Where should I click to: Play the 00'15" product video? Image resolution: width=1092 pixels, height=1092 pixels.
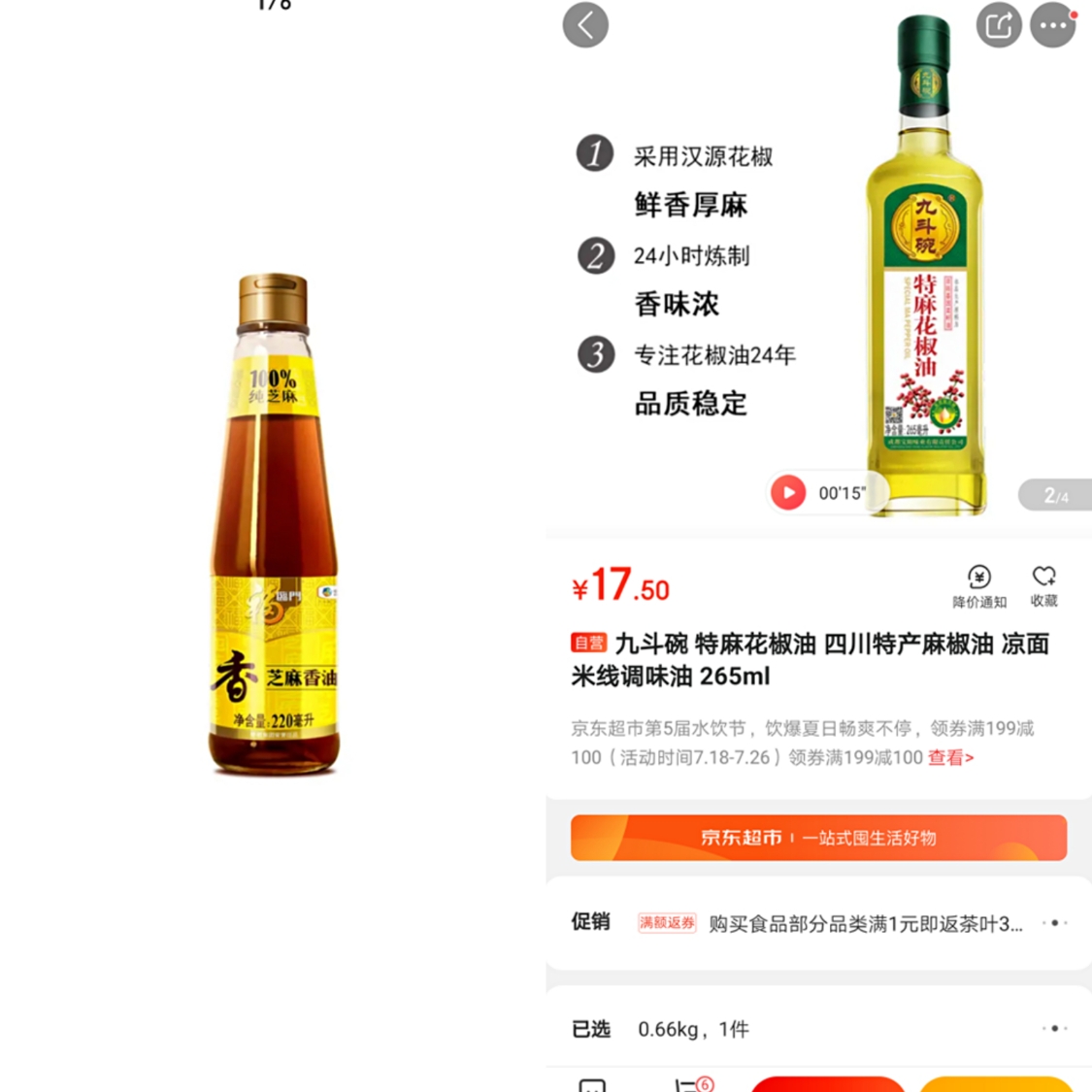pyautogui.click(x=788, y=493)
